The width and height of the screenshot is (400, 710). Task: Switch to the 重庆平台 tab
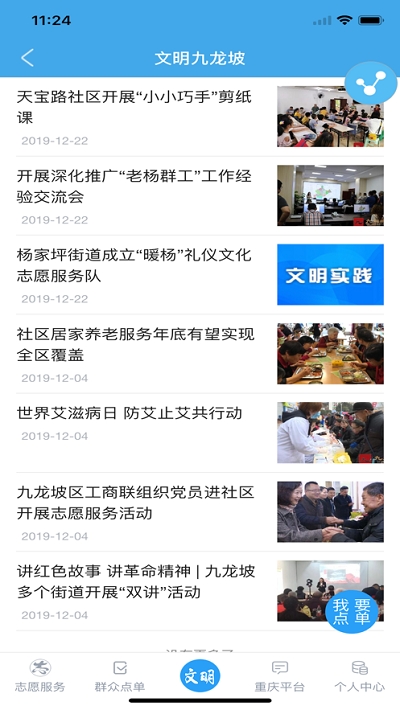(280, 676)
